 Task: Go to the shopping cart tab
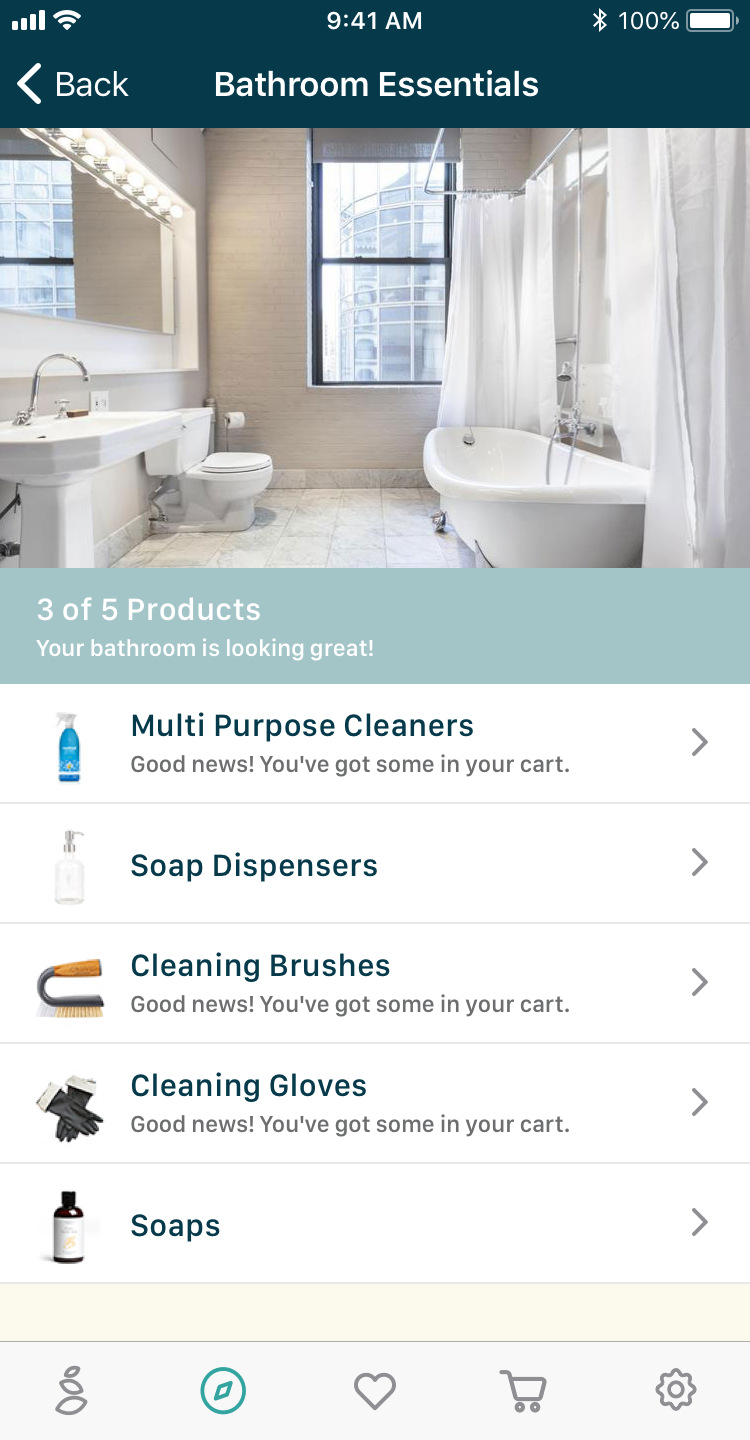[523, 1390]
